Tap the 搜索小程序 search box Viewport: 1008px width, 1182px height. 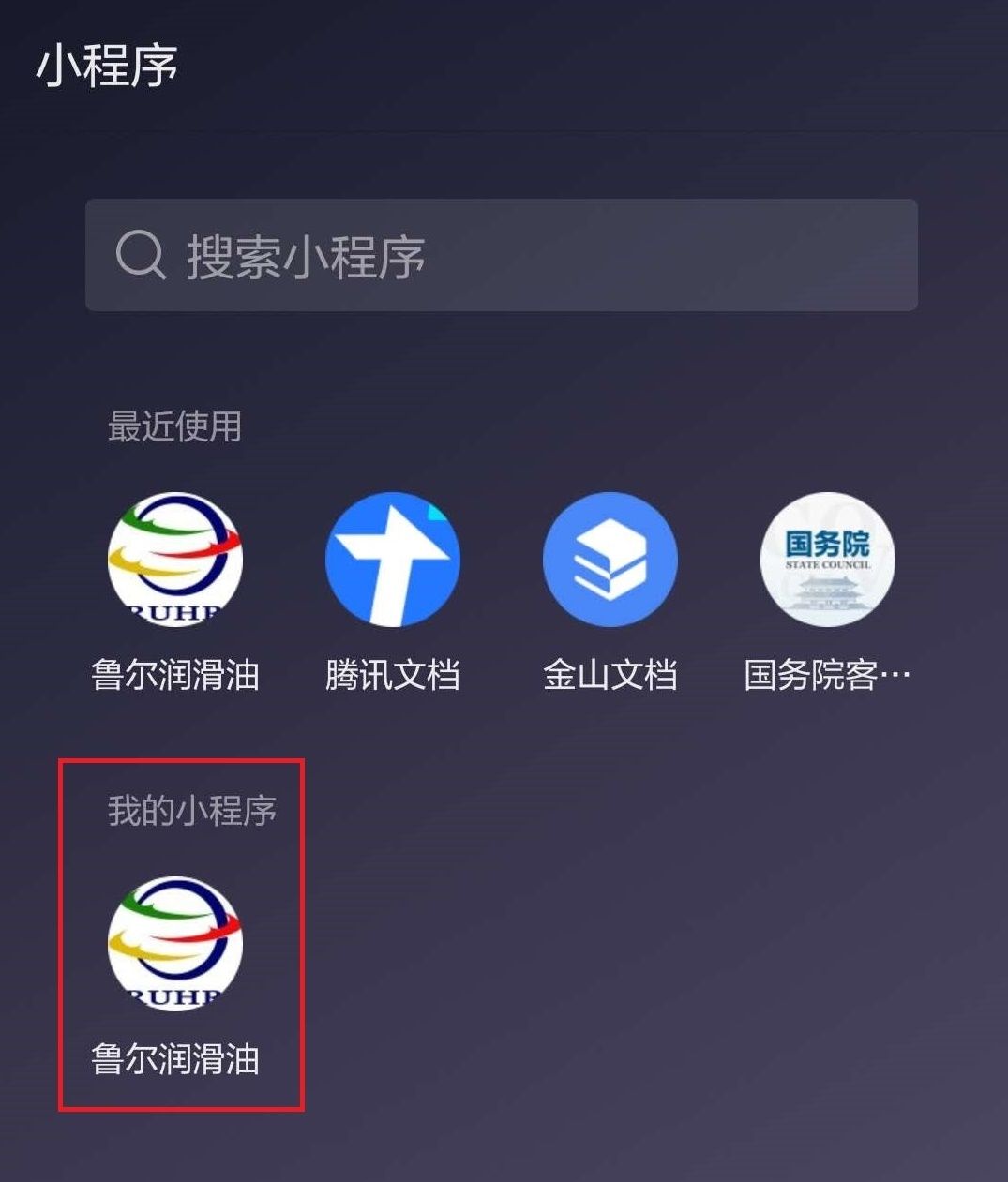click(x=501, y=255)
